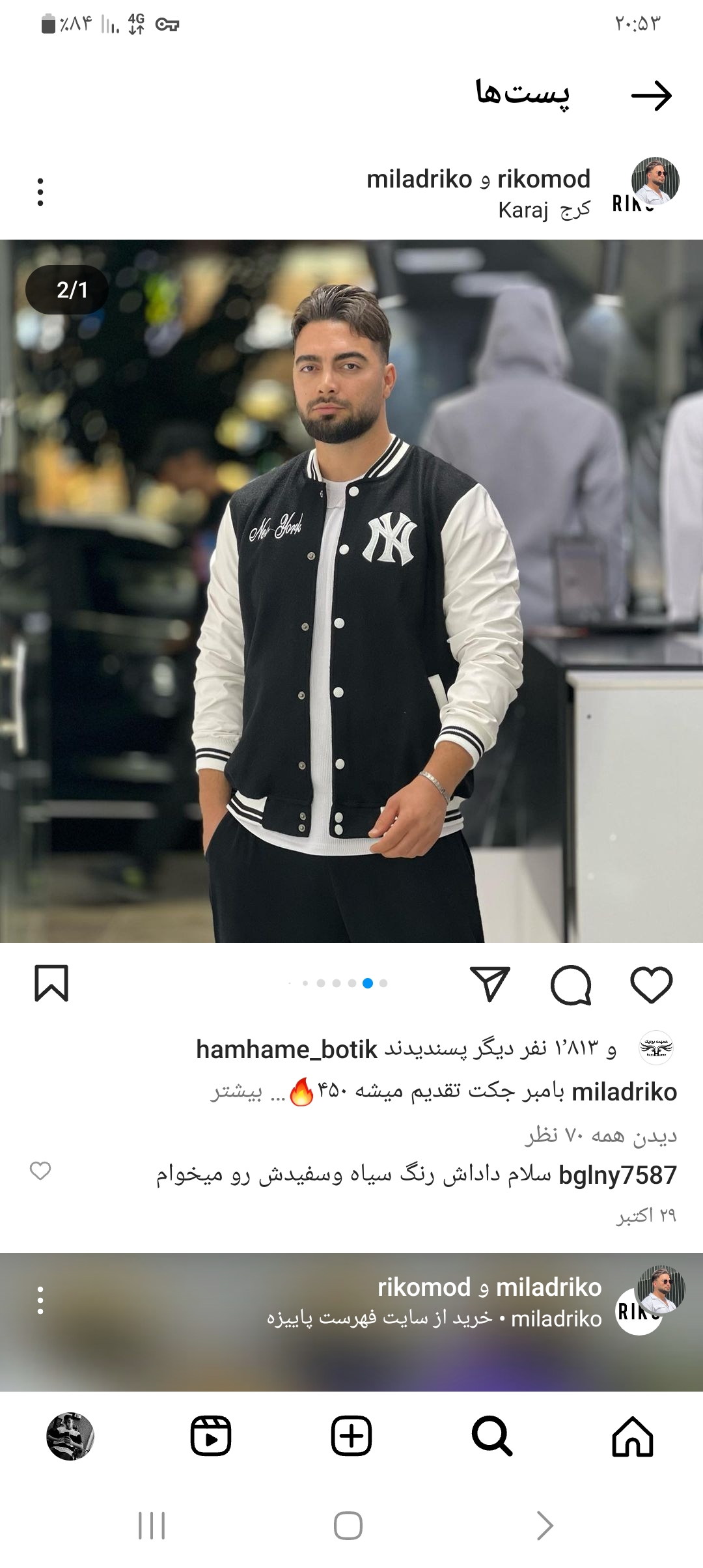
Task: Open the overflow menu on miladriko's Karaj post
Action: (40, 192)
